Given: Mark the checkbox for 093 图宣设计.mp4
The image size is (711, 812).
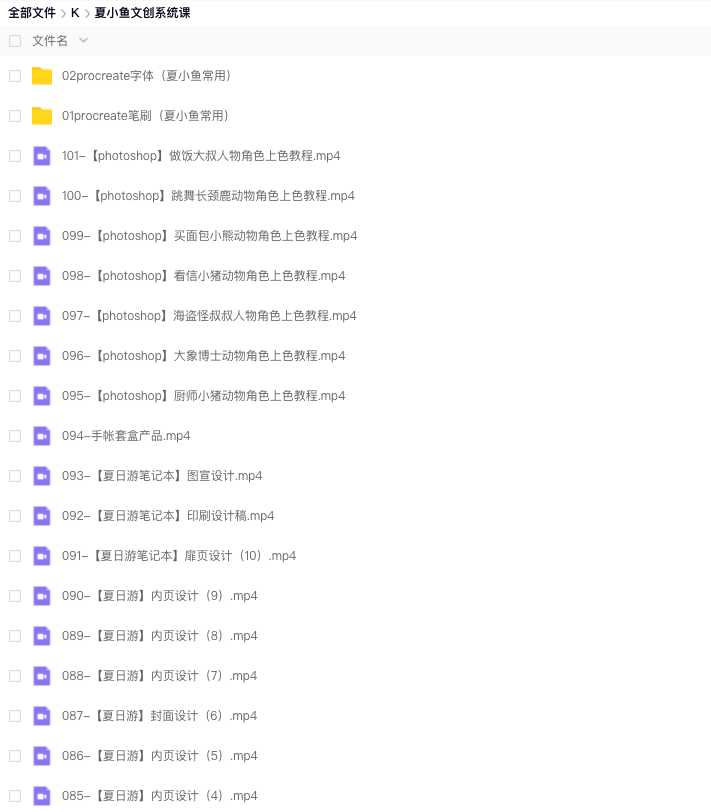Looking at the screenshot, I should pyautogui.click(x=15, y=476).
